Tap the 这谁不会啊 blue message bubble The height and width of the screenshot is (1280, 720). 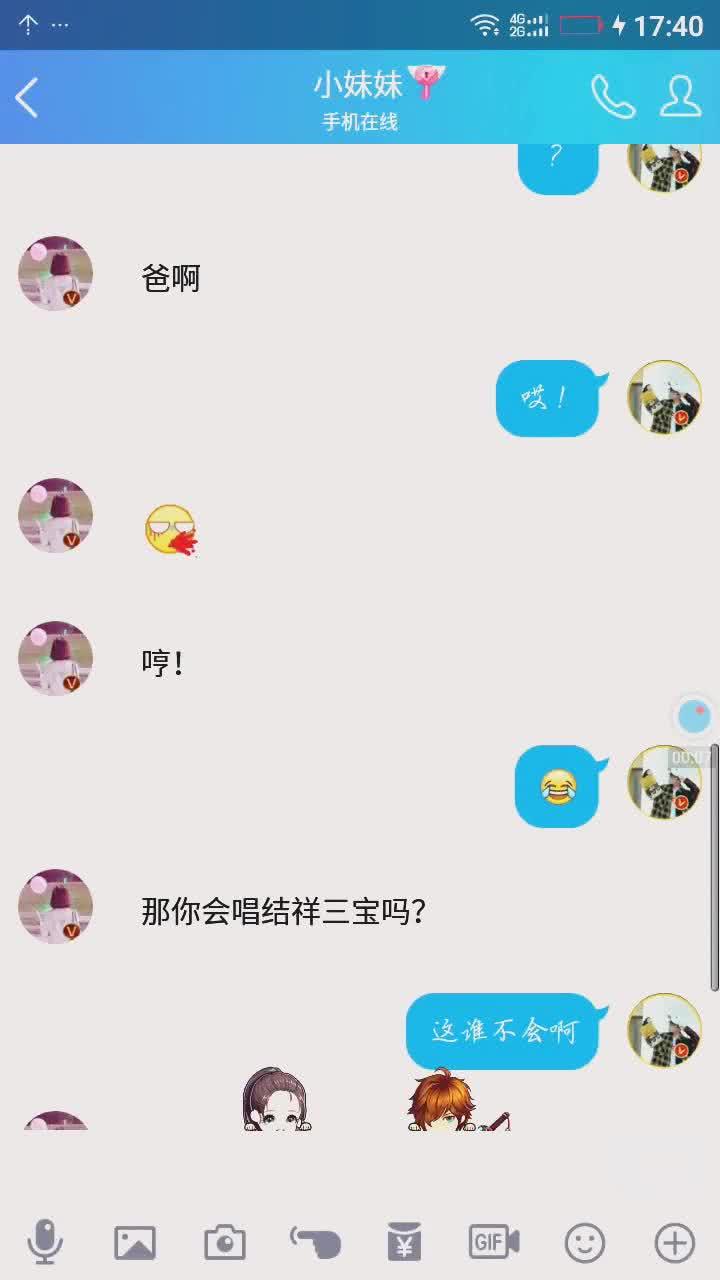[502, 1030]
